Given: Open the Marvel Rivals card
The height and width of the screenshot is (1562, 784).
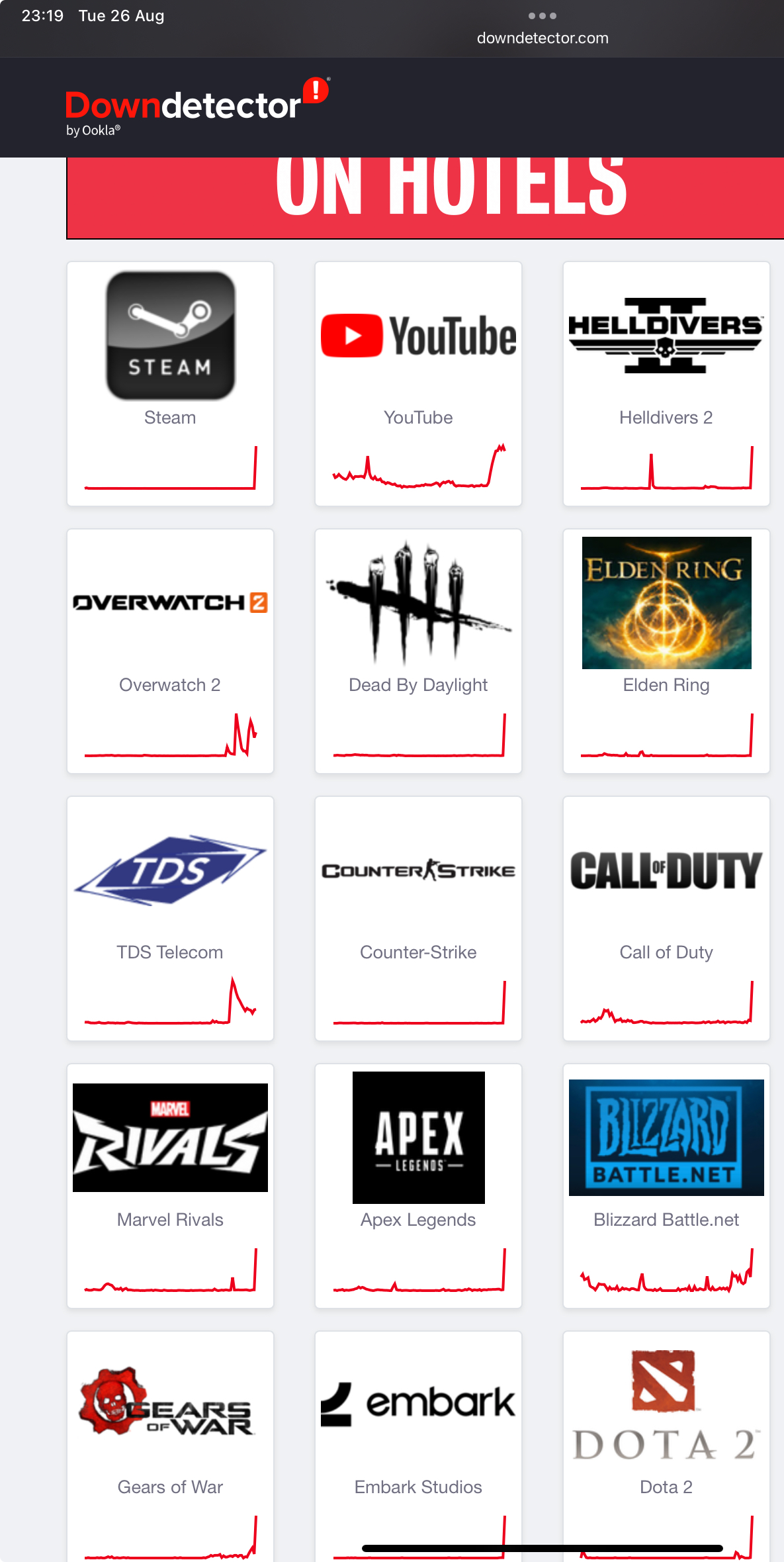Looking at the screenshot, I should click(170, 1186).
